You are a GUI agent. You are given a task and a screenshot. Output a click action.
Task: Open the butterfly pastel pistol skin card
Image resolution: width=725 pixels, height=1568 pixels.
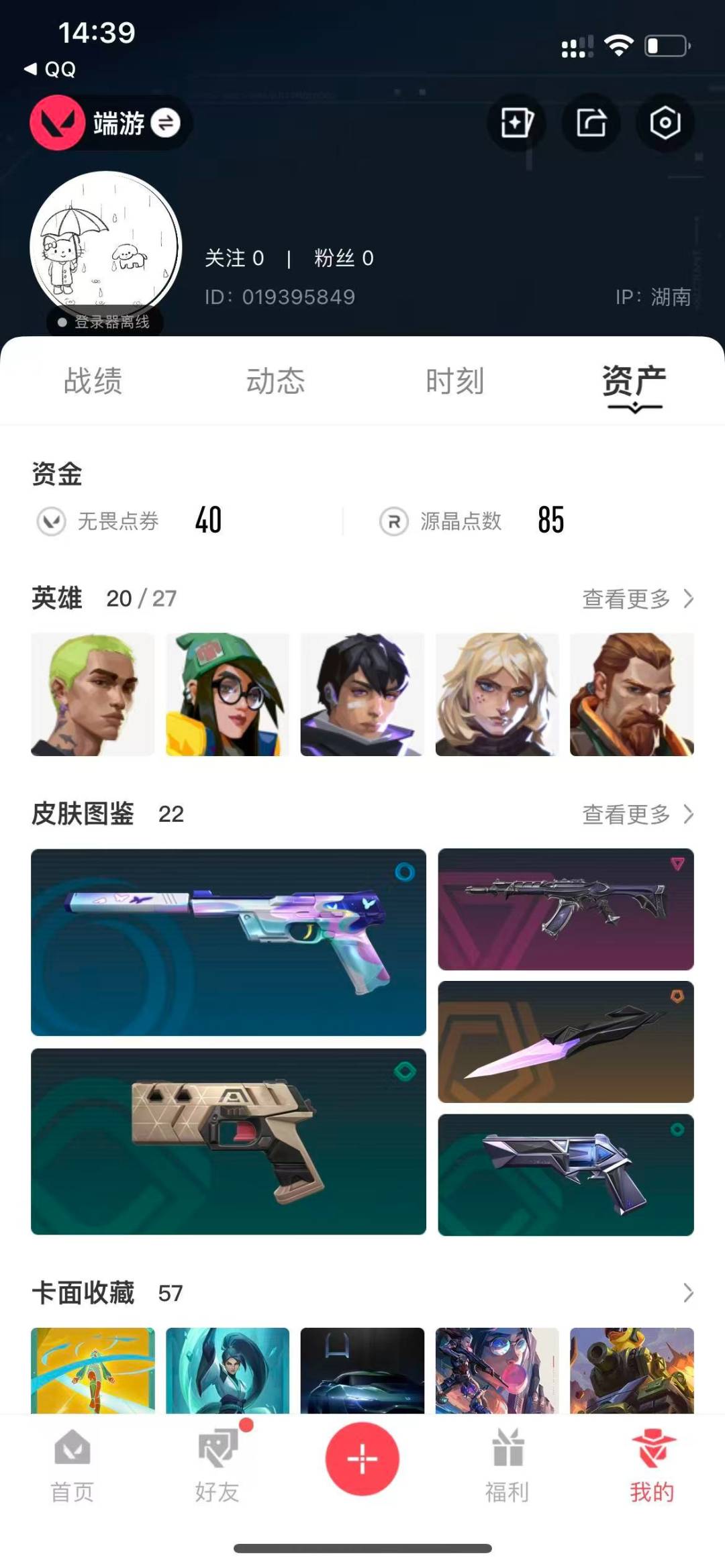228,942
